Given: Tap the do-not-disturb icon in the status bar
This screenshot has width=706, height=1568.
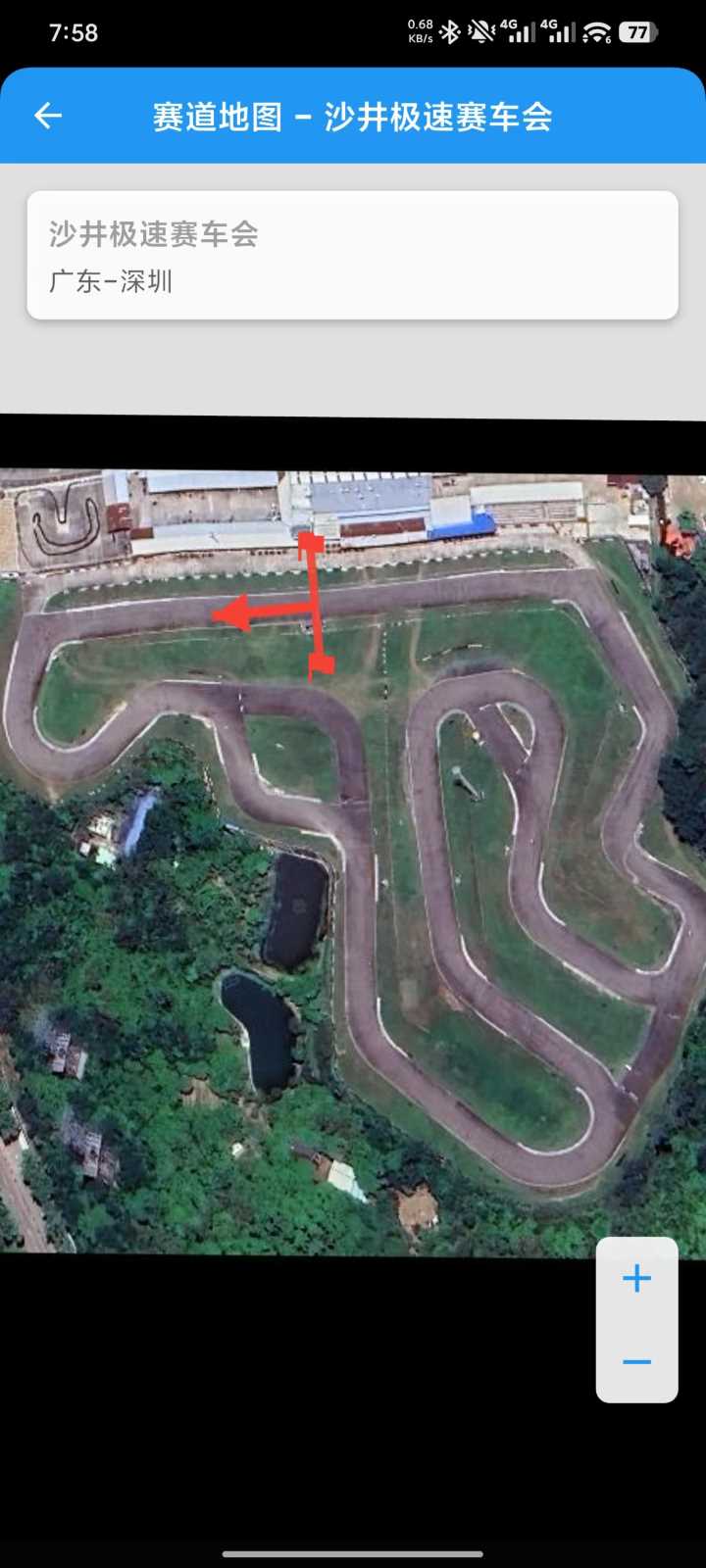Looking at the screenshot, I should click(x=480, y=30).
